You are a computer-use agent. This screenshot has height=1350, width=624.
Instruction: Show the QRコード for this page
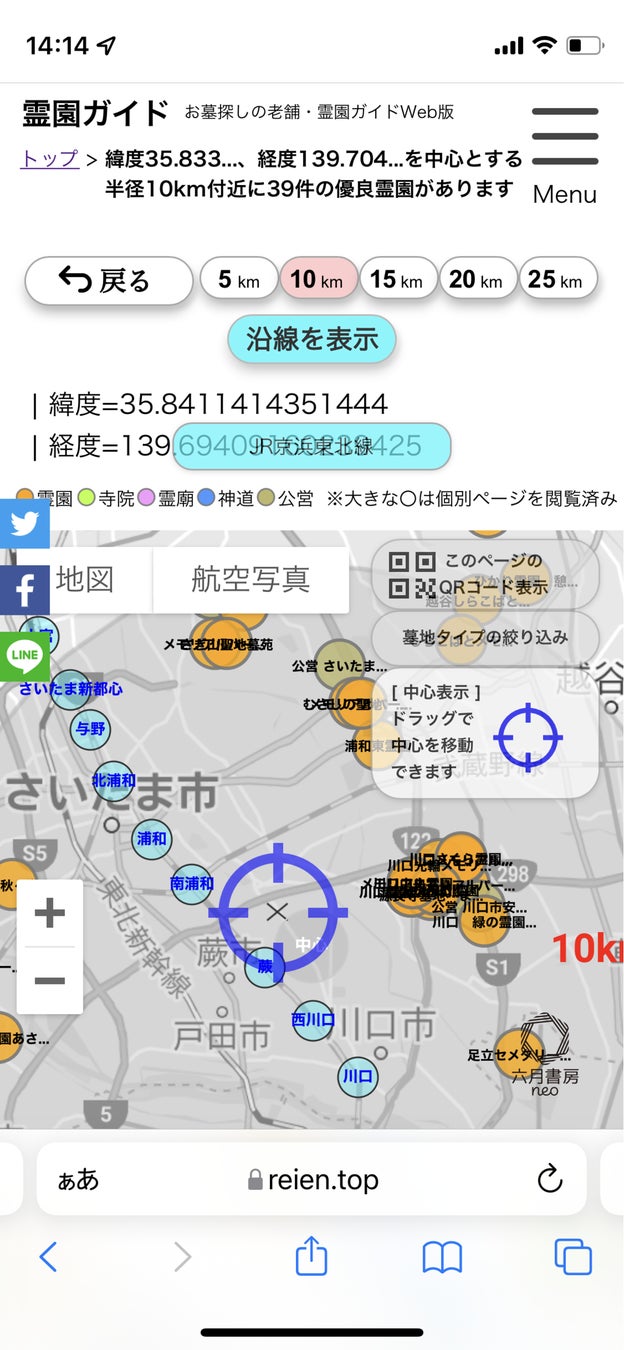pos(485,574)
